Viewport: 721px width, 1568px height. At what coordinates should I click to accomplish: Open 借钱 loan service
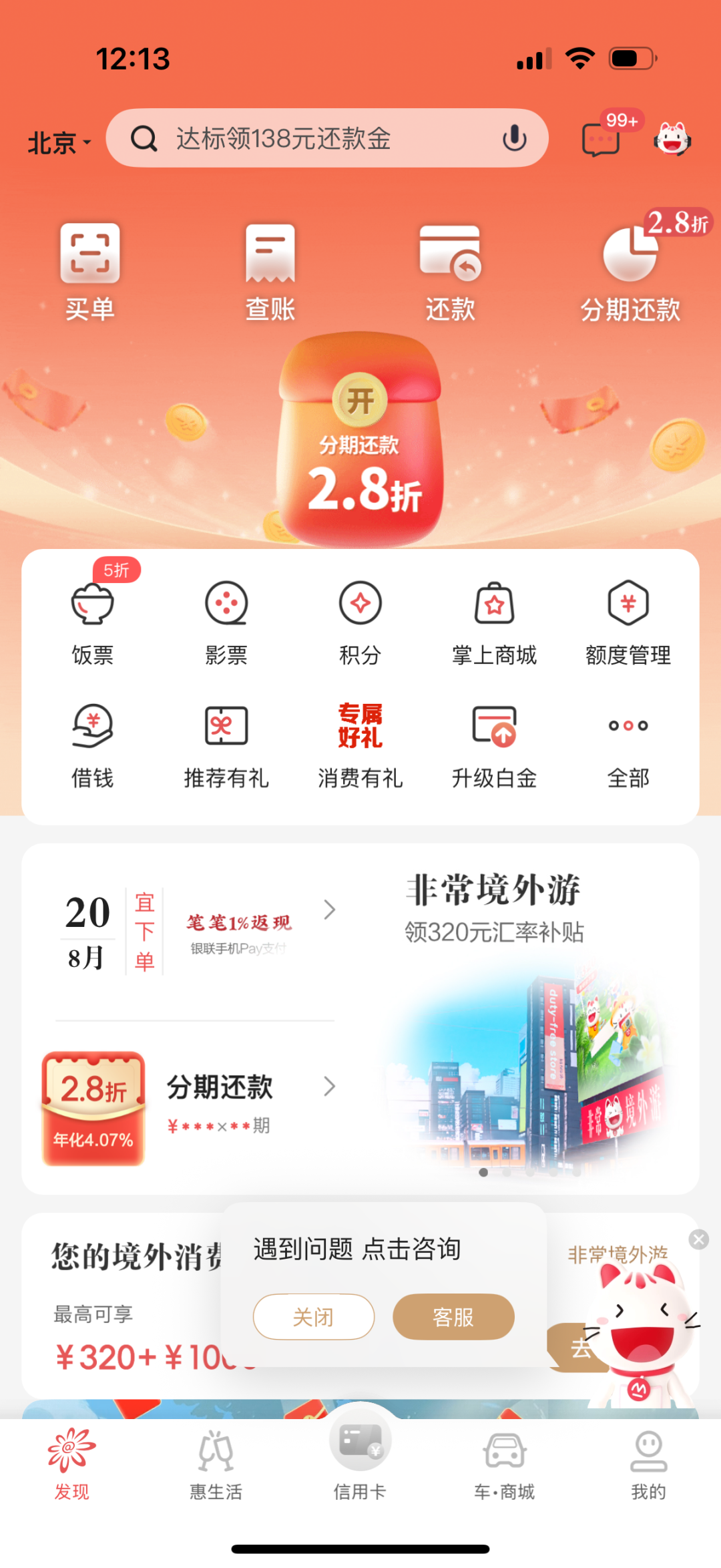[x=93, y=746]
